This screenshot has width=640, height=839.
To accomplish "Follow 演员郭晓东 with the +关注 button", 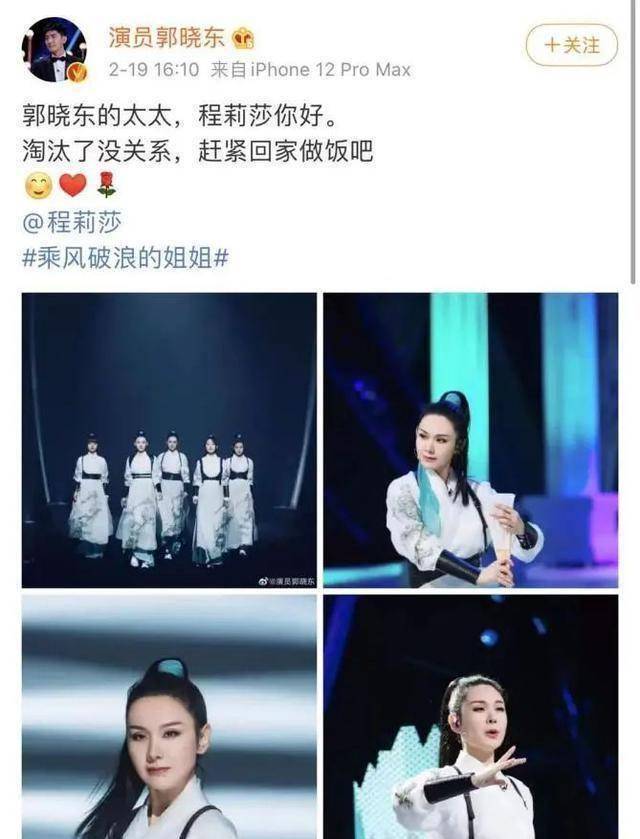I will pos(572,45).
